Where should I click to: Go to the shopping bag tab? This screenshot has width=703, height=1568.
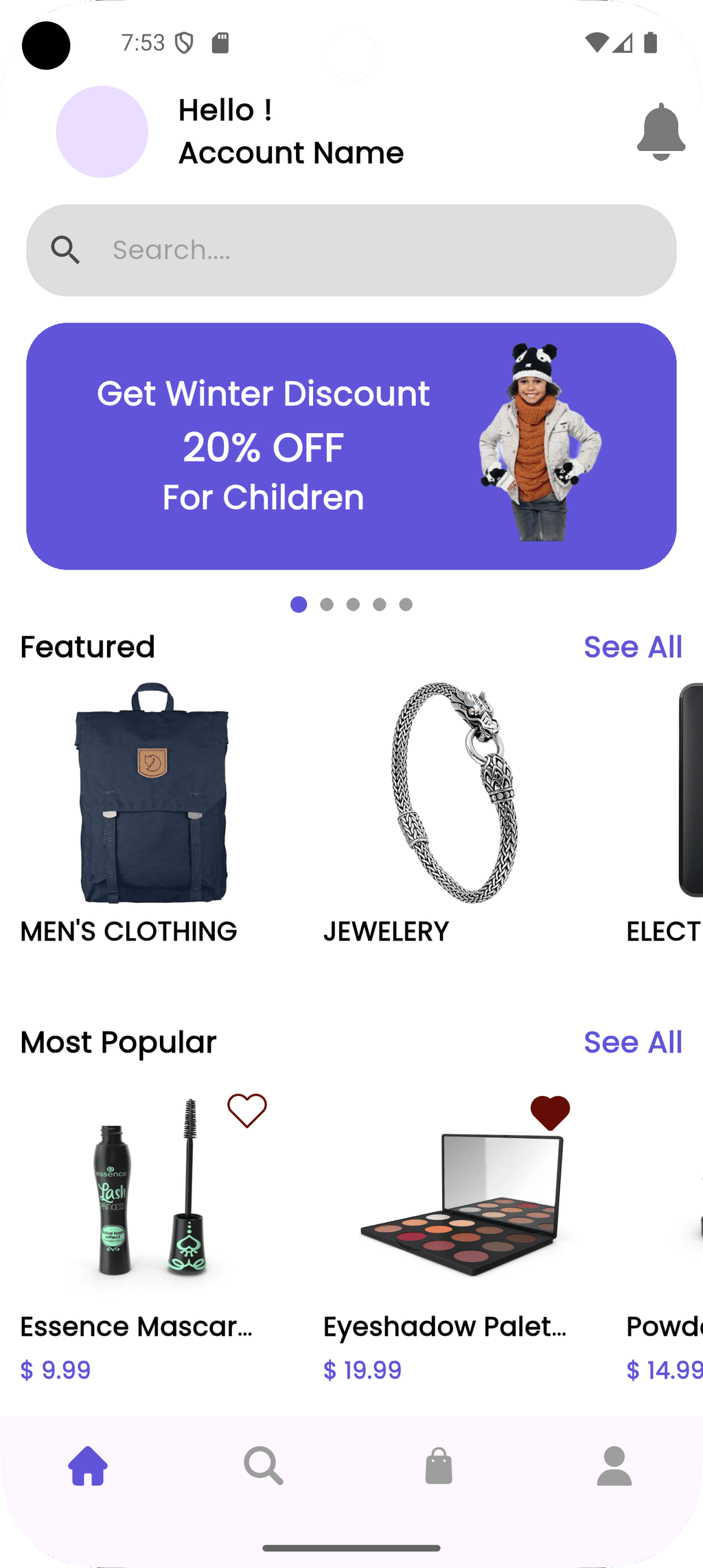coord(439,1466)
